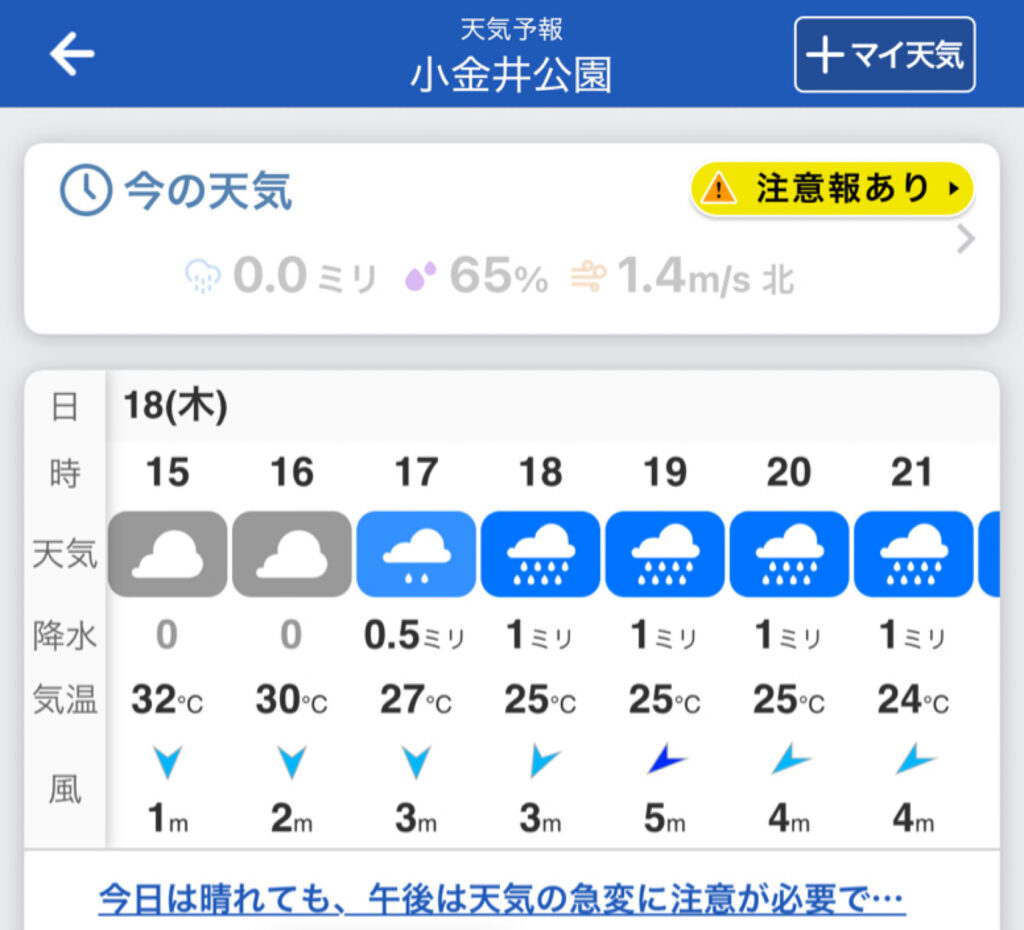The width and height of the screenshot is (1024, 930).
Task: Open the 今日は晴れても article link
Action: point(501,899)
